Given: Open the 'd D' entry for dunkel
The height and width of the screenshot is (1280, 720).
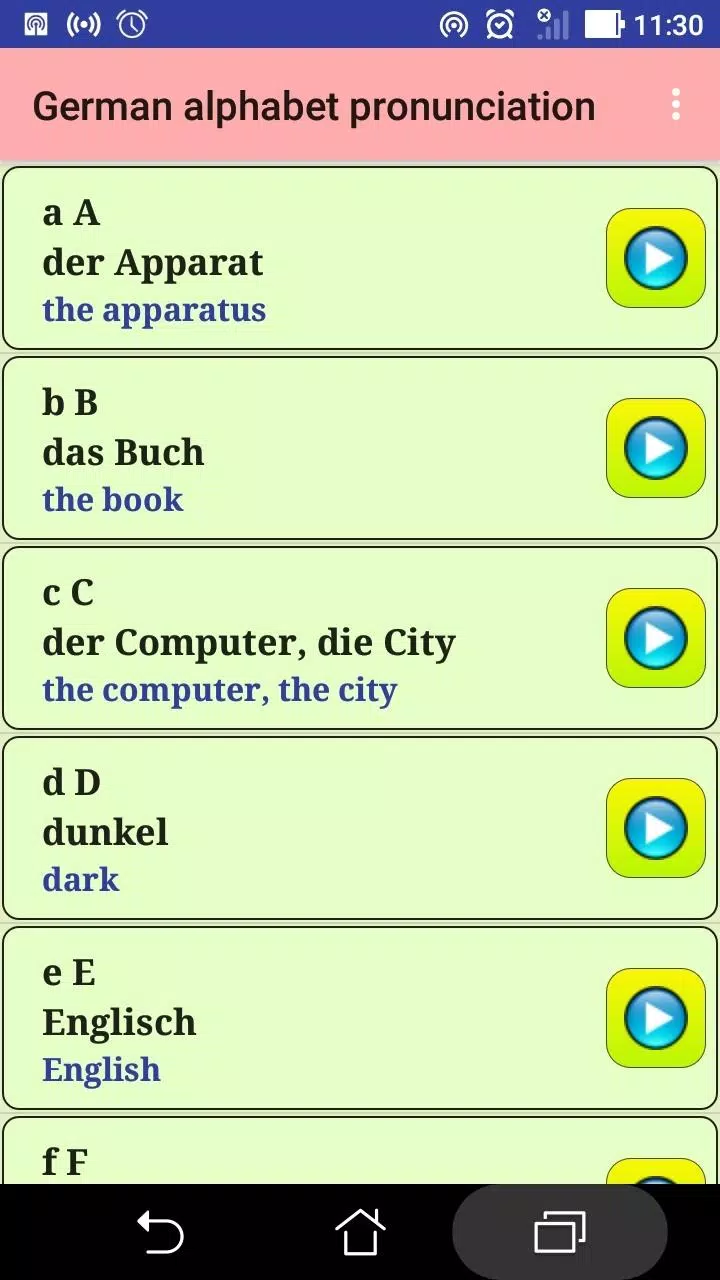Looking at the screenshot, I should click(300, 828).
